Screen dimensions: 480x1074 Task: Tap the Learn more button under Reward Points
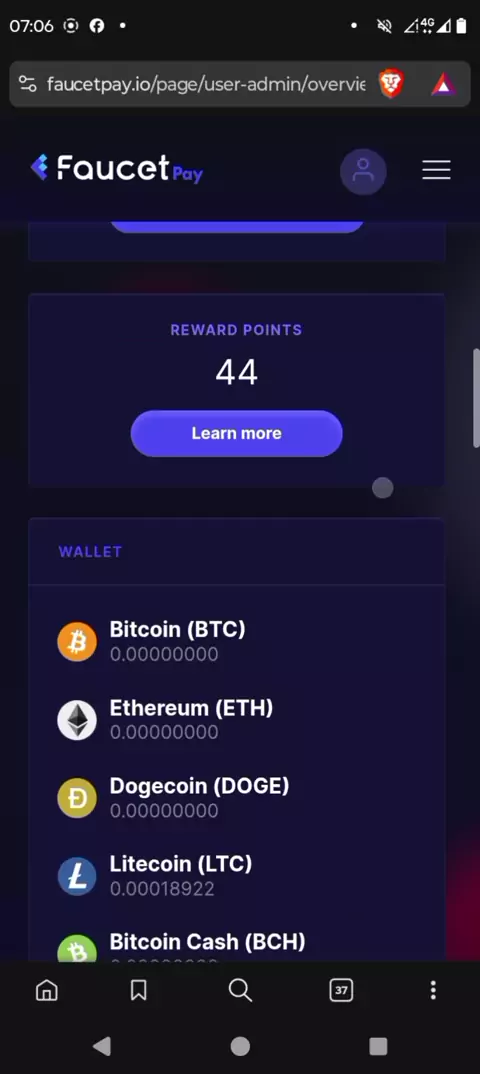pos(236,434)
